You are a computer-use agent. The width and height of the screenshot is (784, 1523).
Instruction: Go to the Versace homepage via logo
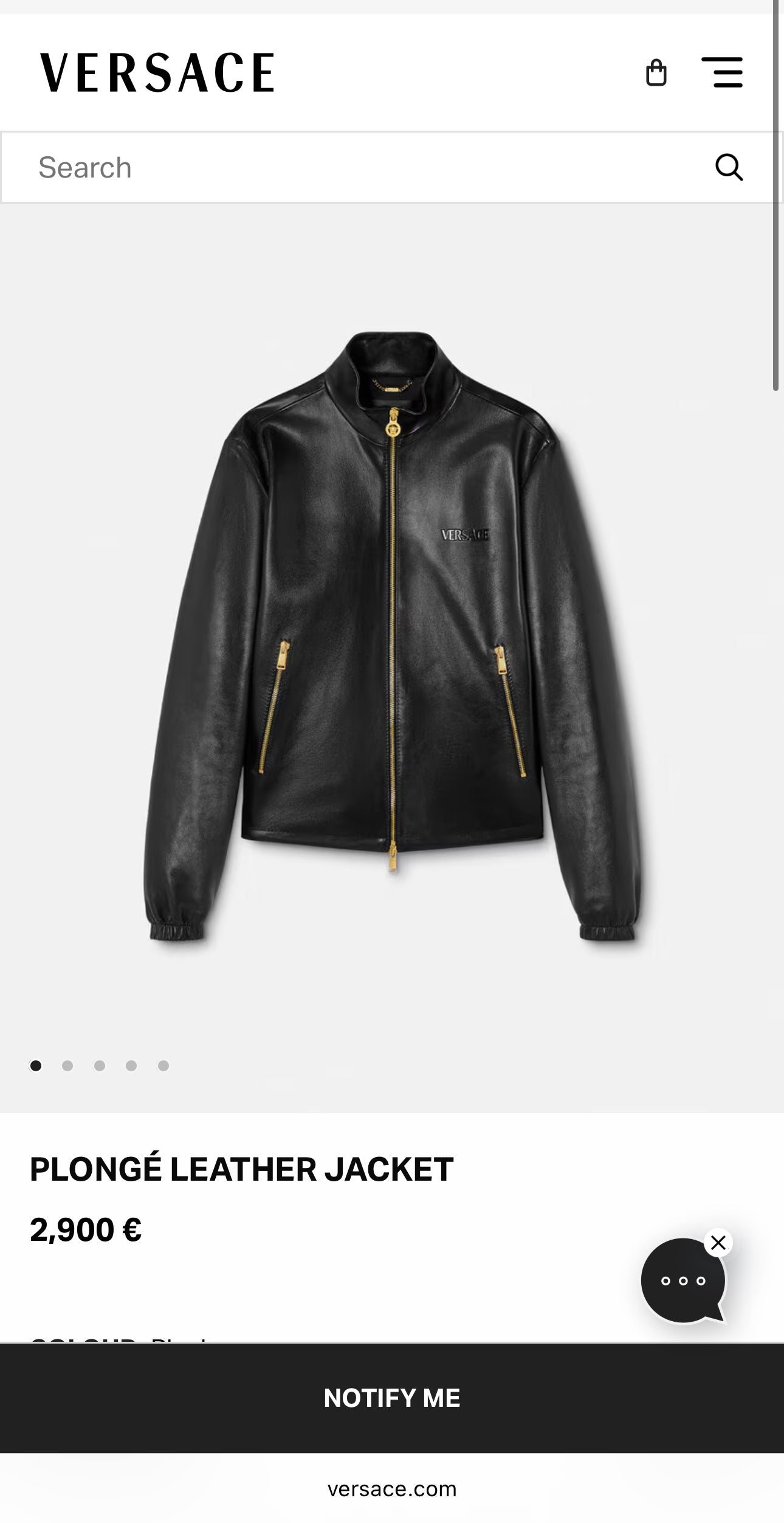coord(157,73)
